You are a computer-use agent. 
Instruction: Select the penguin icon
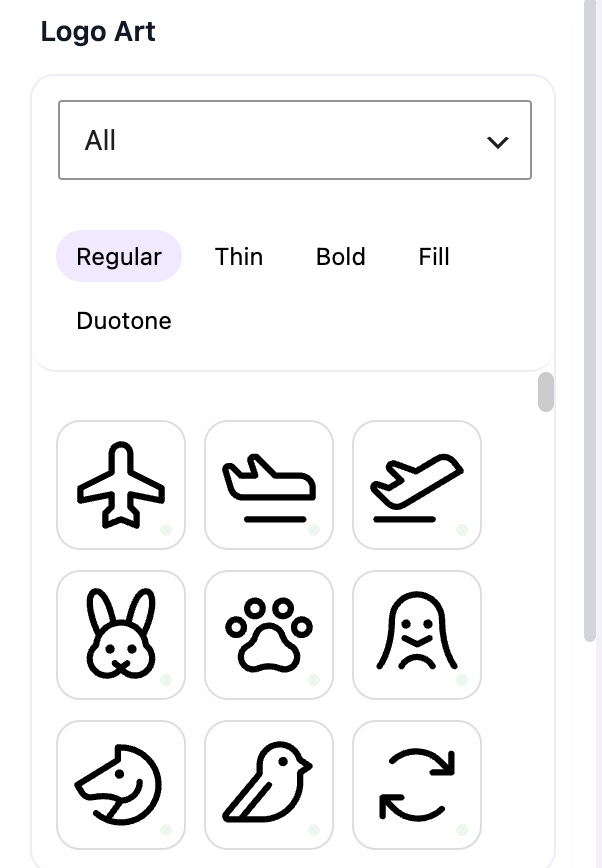(416, 635)
